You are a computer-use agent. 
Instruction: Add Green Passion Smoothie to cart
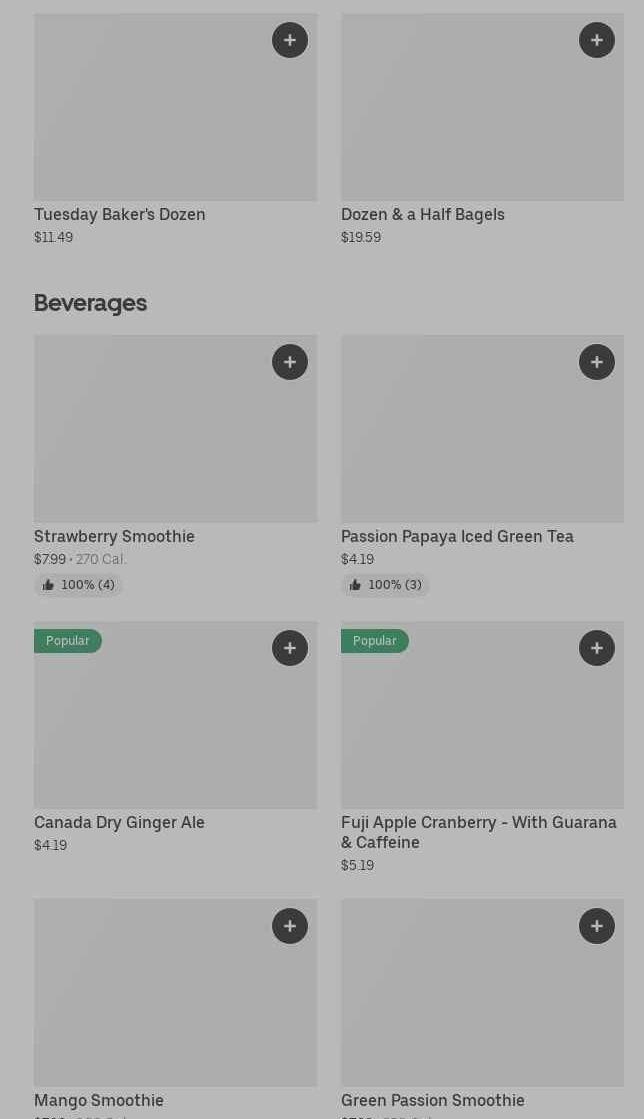tap(597, 926)
